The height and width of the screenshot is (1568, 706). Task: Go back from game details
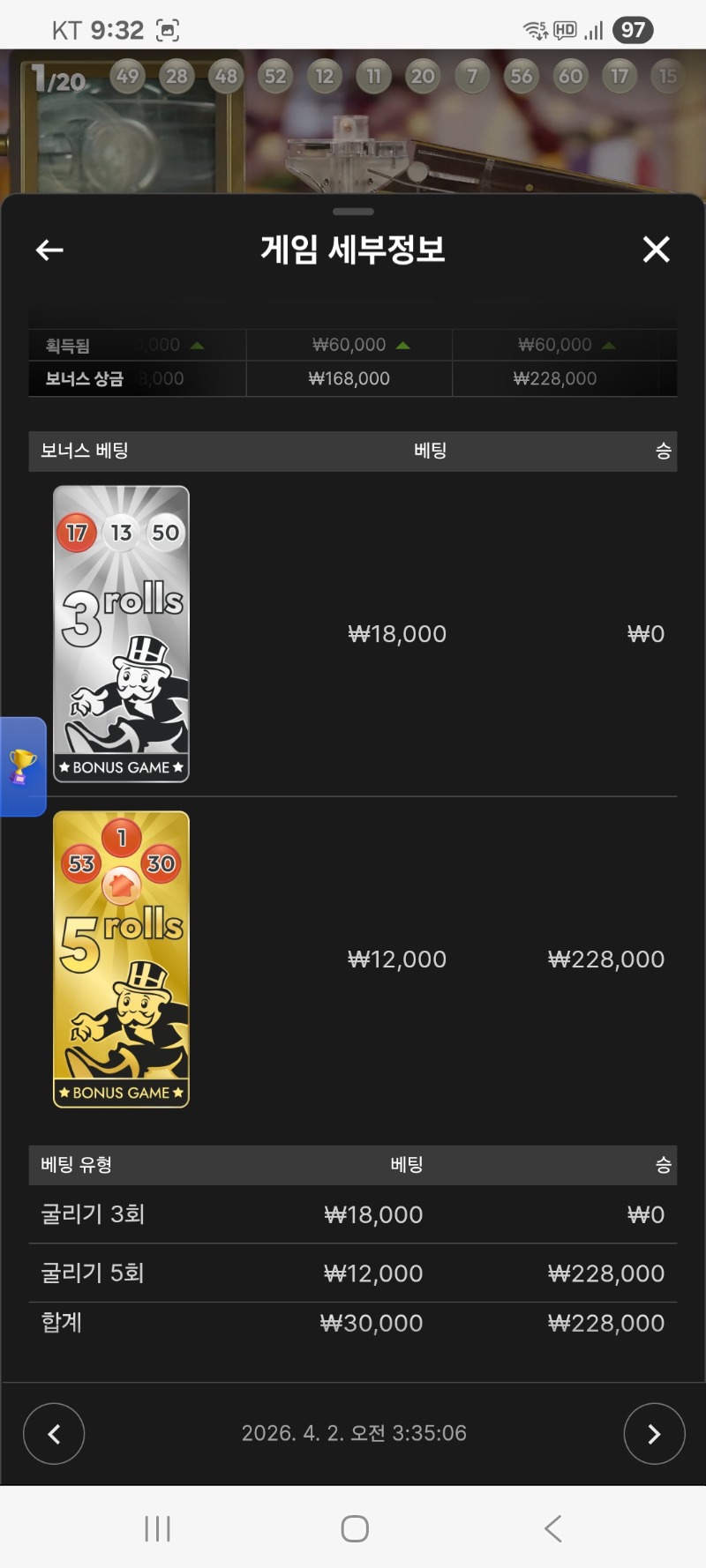(x=49, y=250)
